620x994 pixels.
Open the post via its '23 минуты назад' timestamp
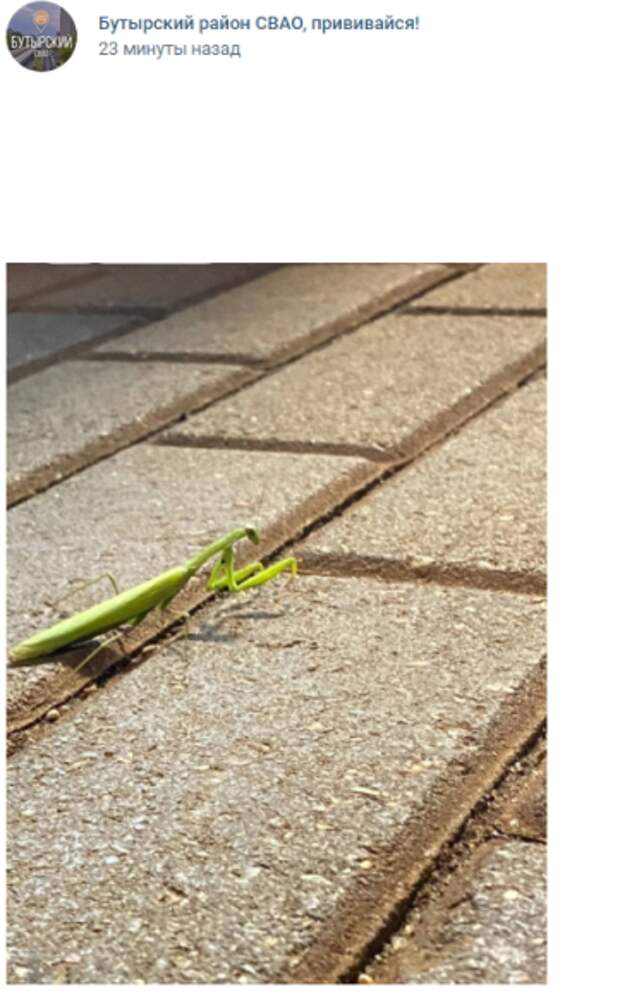[169, 49]
